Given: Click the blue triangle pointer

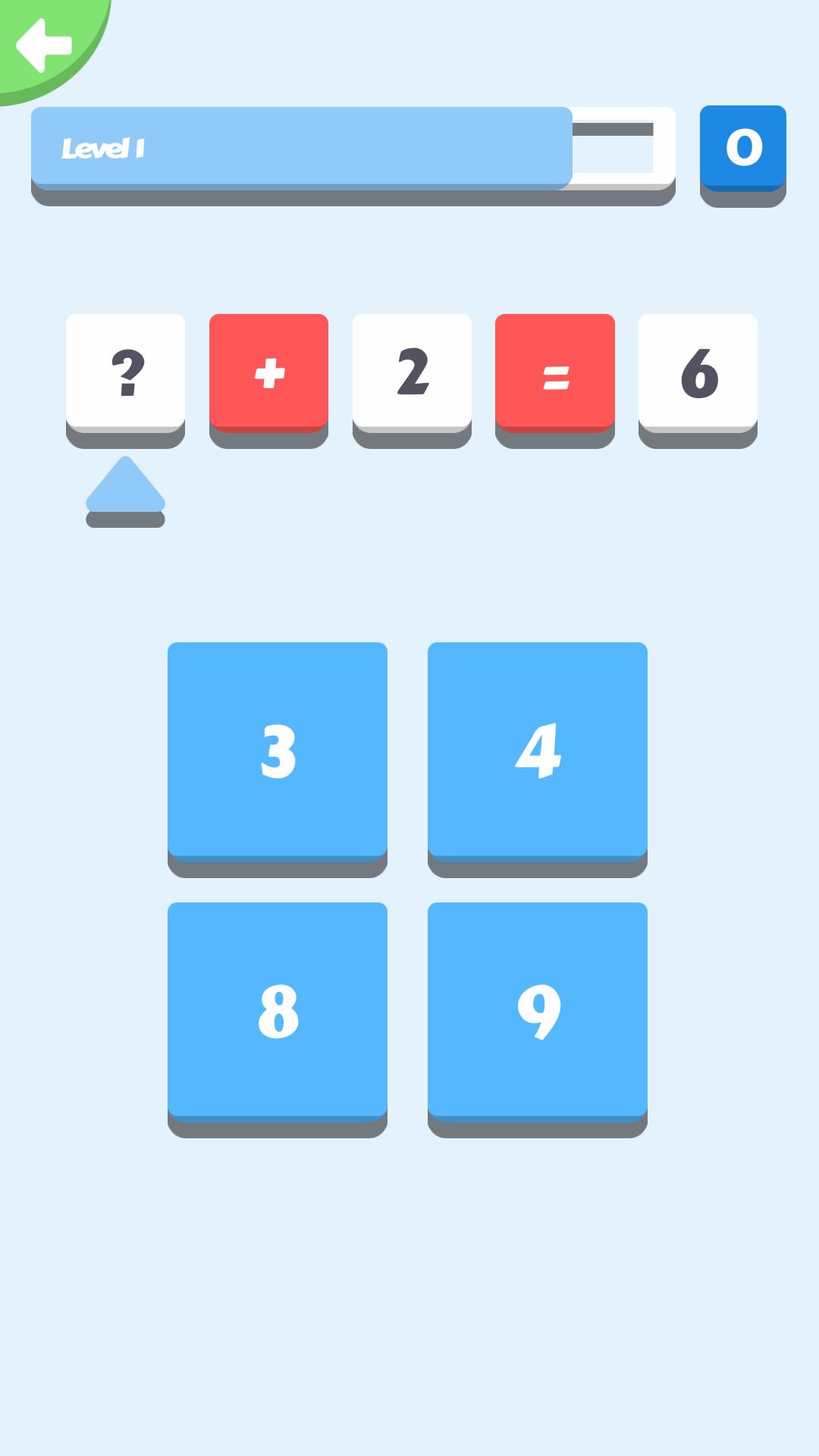Looking at the screenshot, I should [125, 489].
